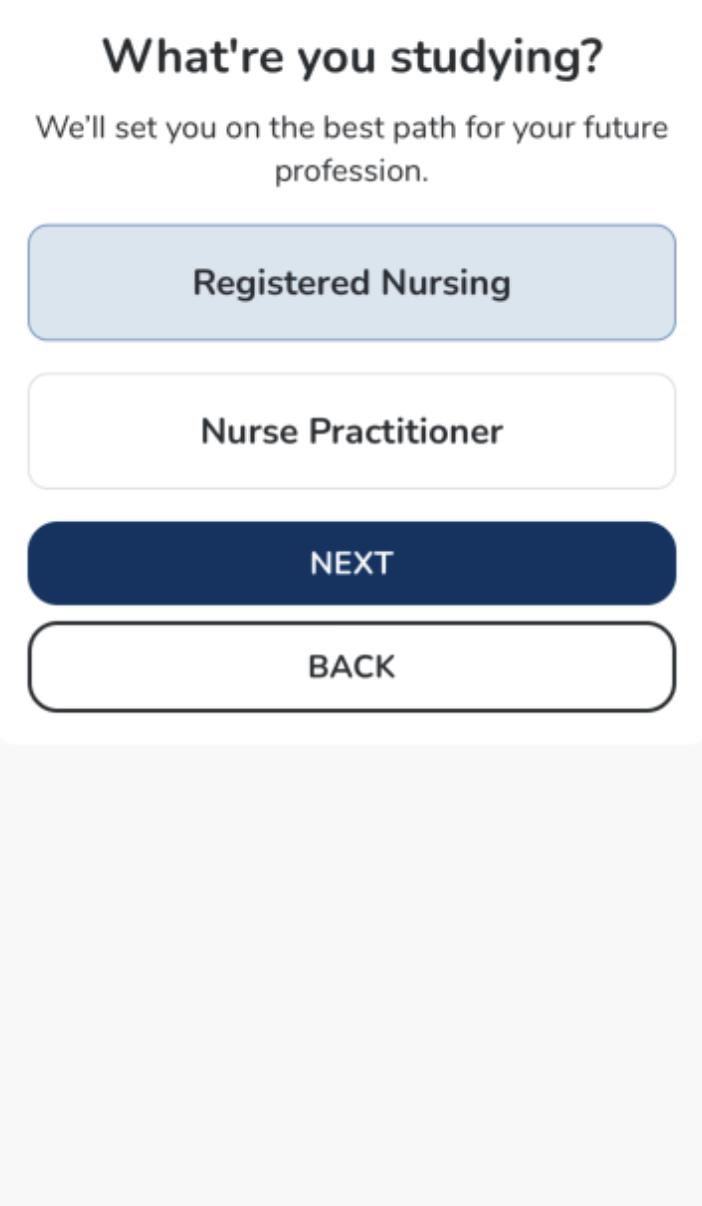The width and height of the screenshot is (702, 1206).
Task: Continue with the NEXT button
Action: (x=351, y=563)
